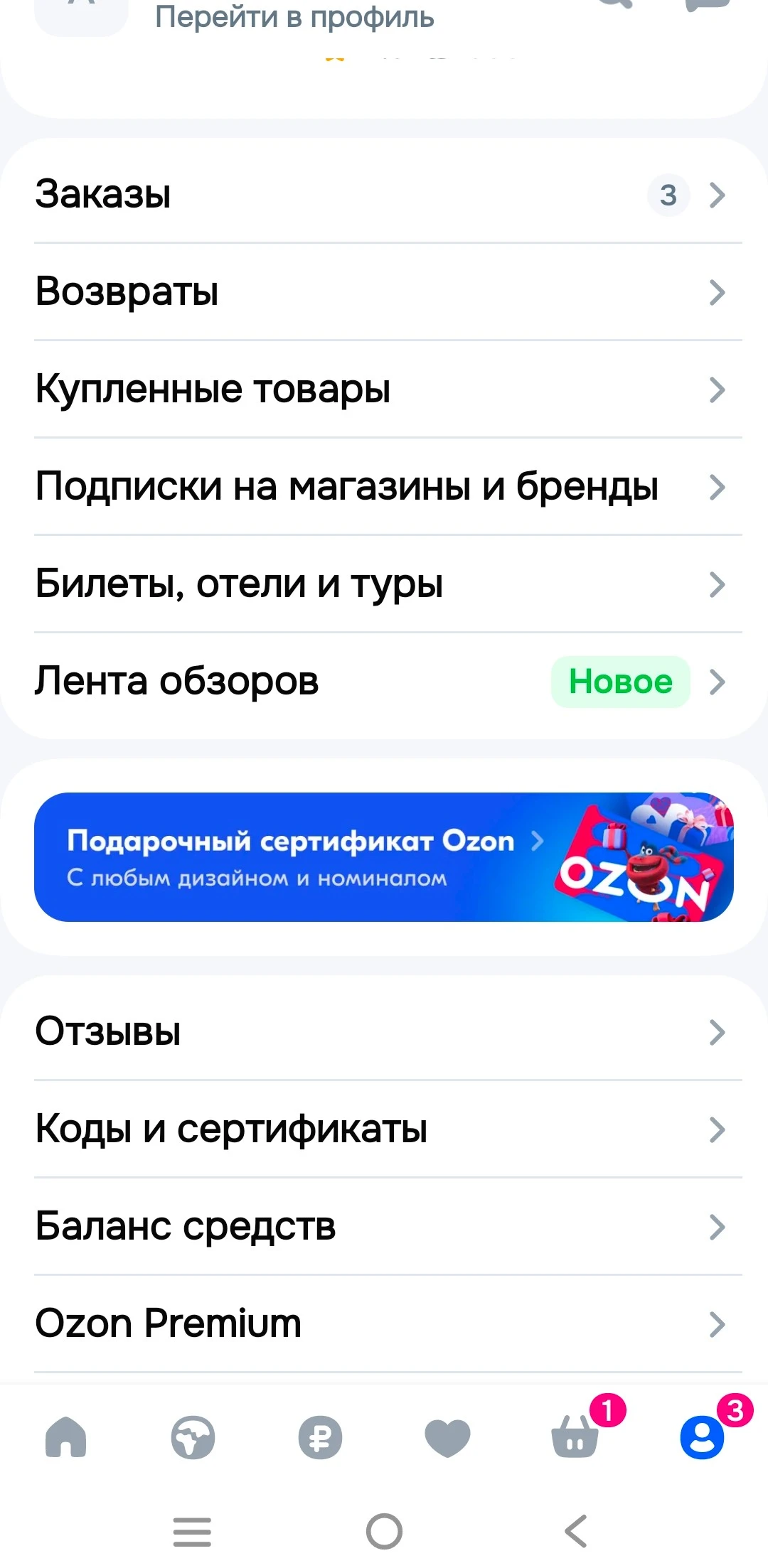Open the ruble finance tab
Screen dimensions: 768x1568
[x=320, y=1437]
